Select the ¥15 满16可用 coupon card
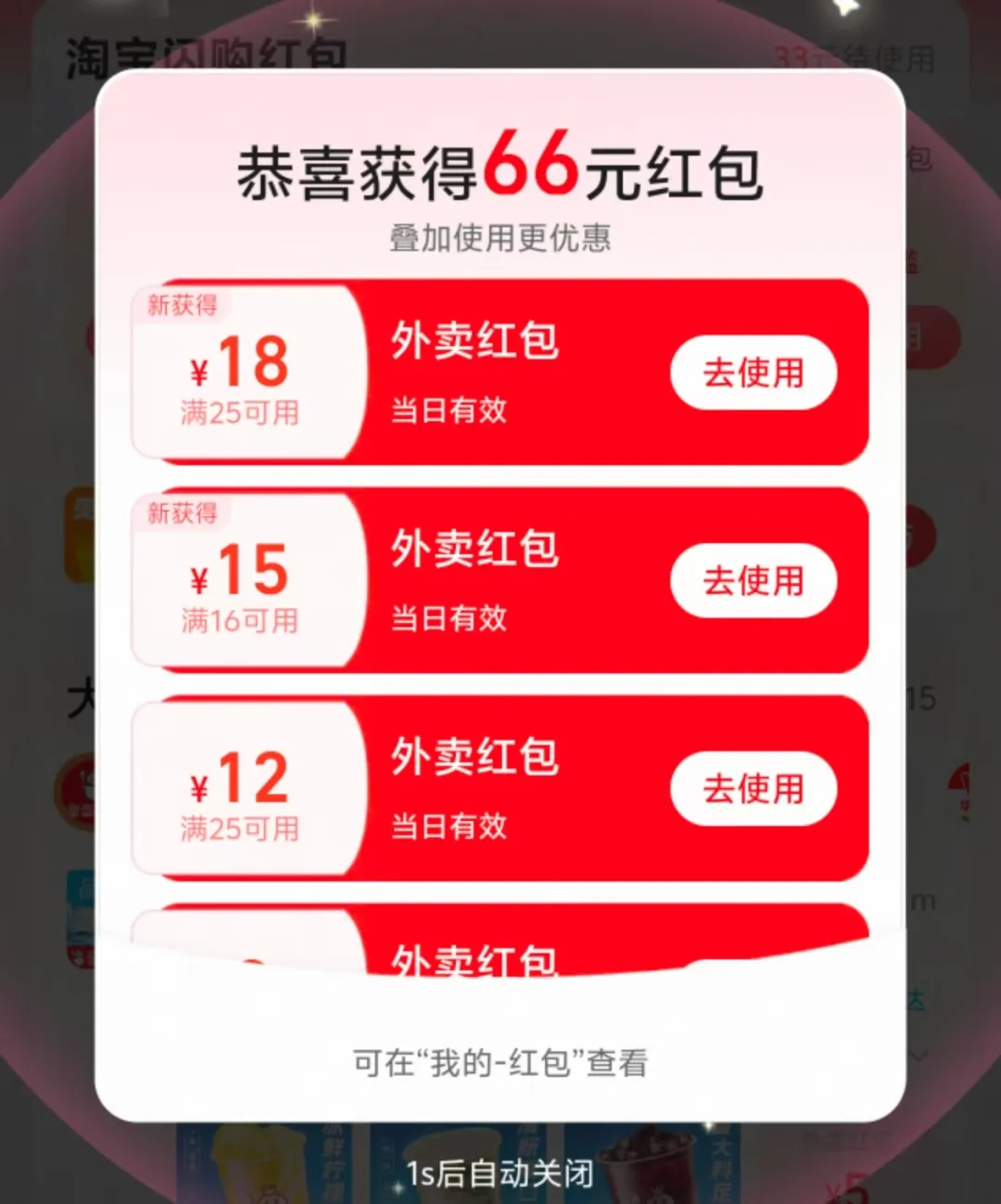 245,581
